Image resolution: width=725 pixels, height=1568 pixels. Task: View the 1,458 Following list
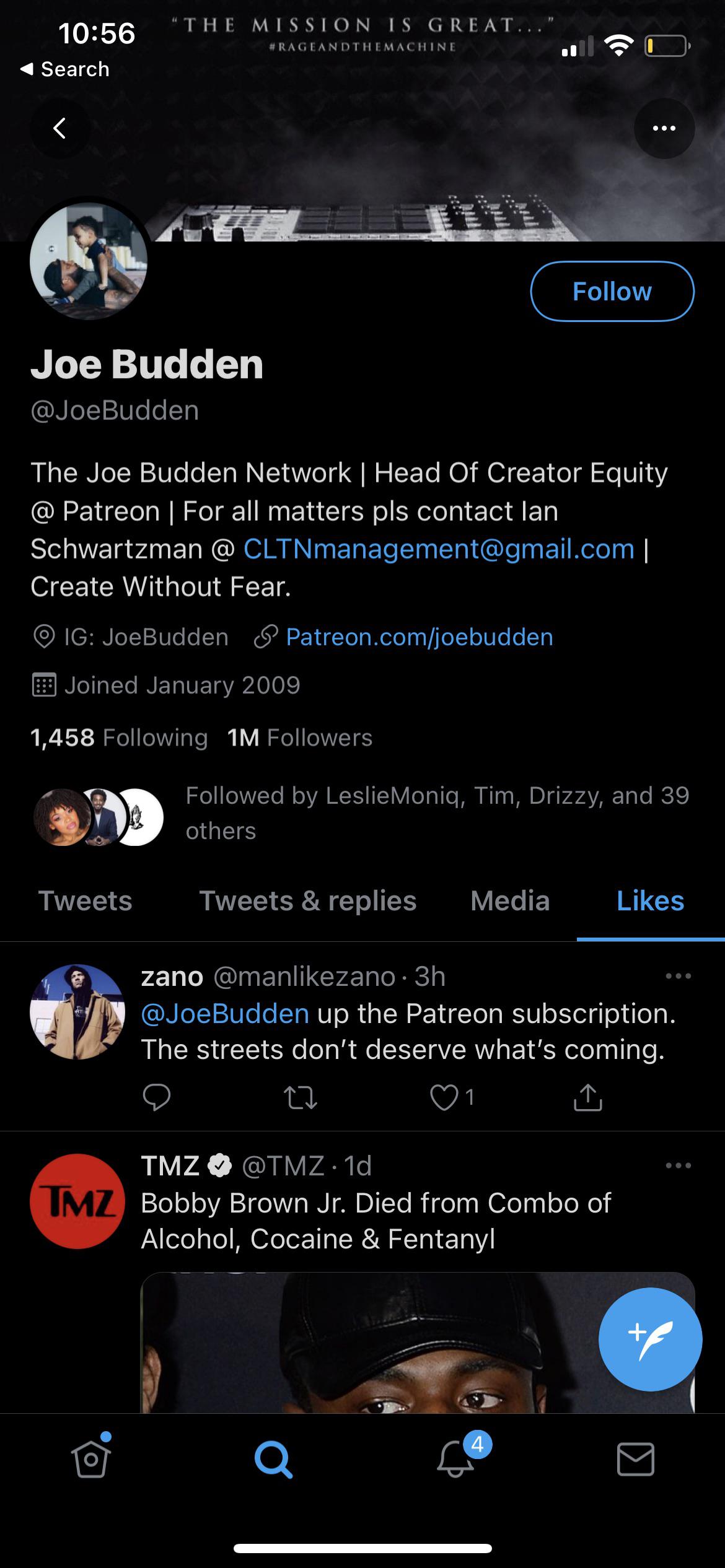[x=119, y=738]
